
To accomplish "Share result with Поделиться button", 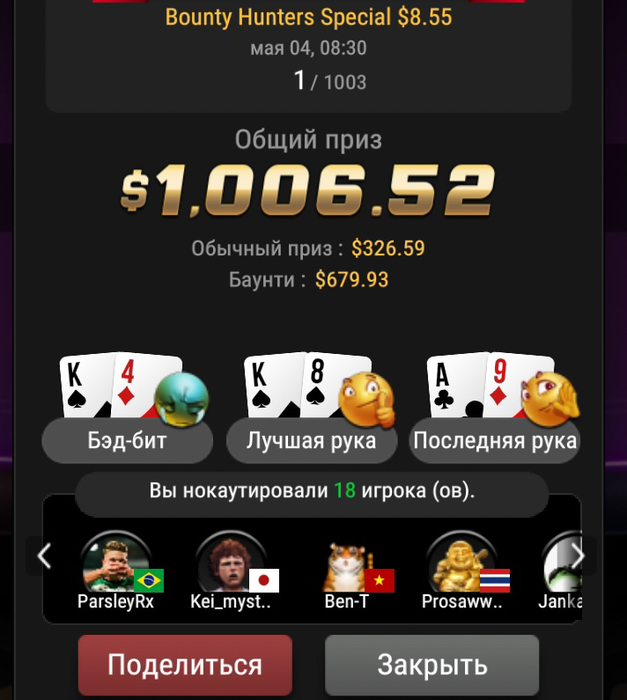I will pyautogui.click(x=185, y=665).
